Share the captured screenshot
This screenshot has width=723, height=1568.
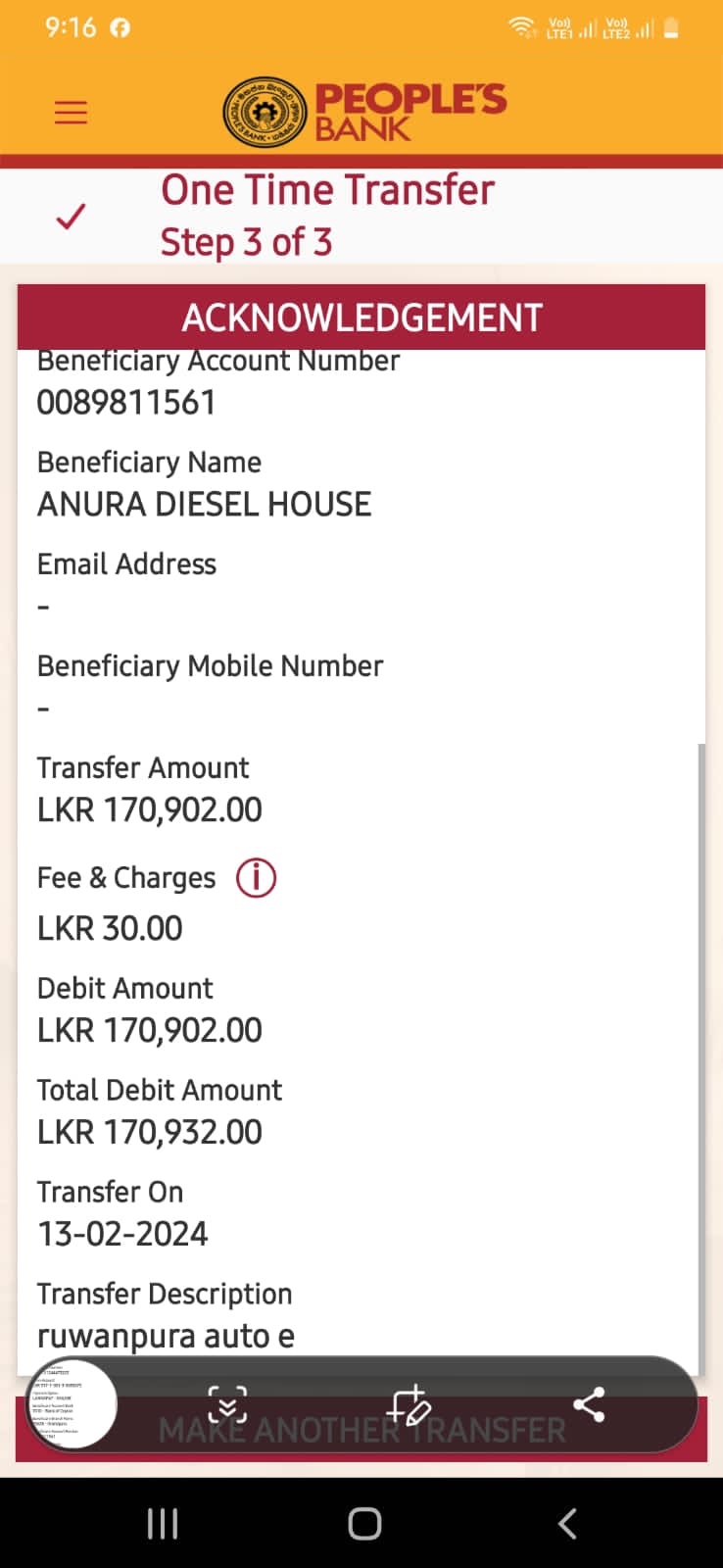588,1404
